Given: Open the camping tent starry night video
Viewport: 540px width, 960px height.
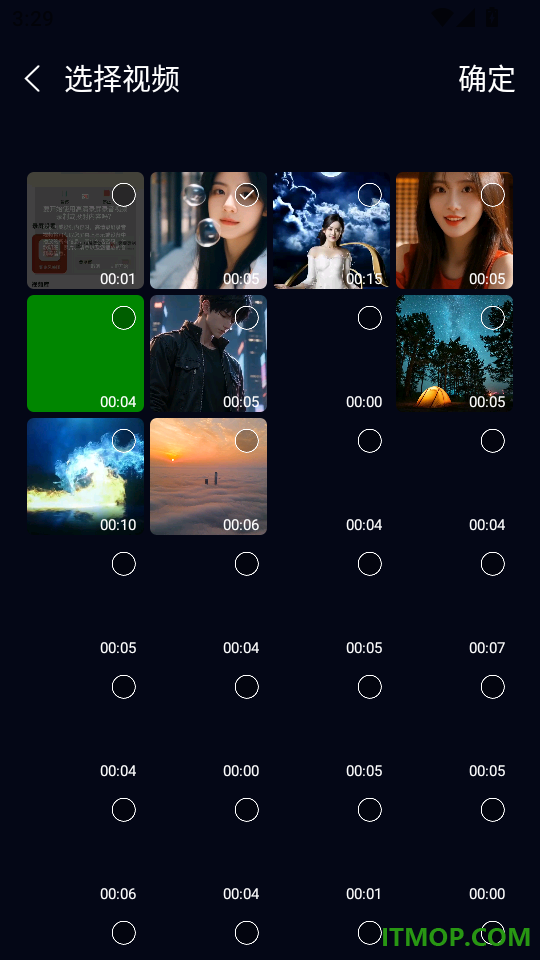Looking at the screenshot, I should [454, 353].
